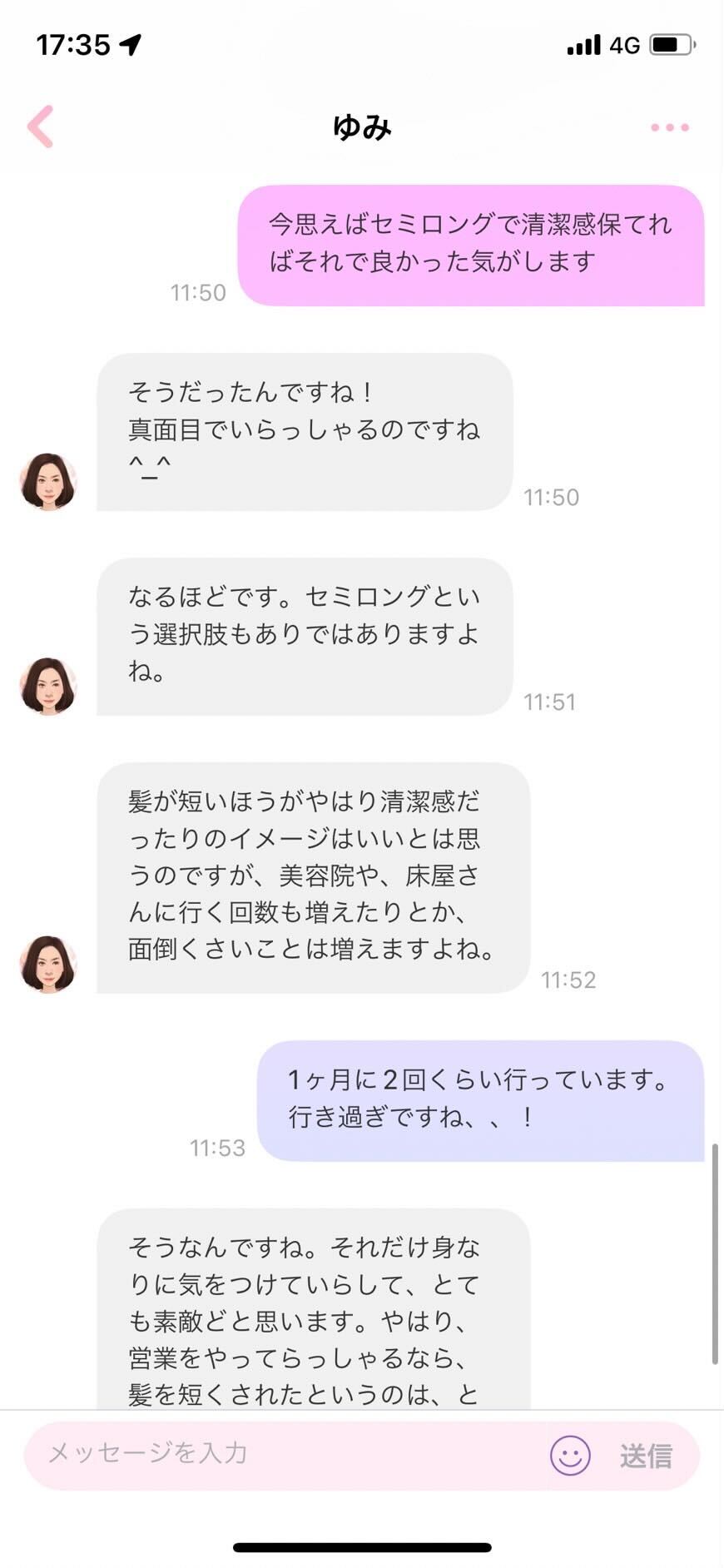Open ゆみ's avatar beside the 11:50 message
The height and width of the screenshot is (1568, 724).
click(48, 481)
